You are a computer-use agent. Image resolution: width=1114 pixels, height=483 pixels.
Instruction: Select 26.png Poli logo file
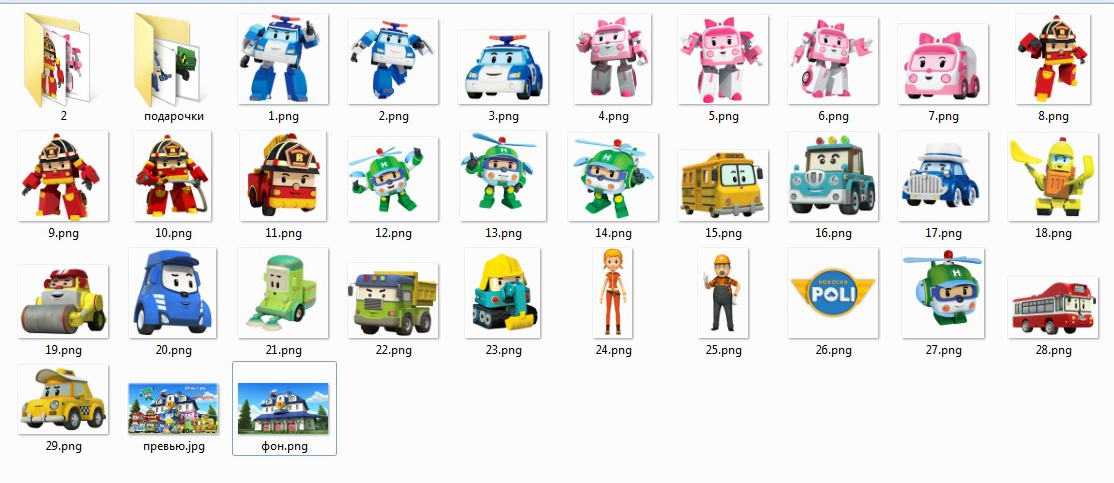click(x=832, y=292)
